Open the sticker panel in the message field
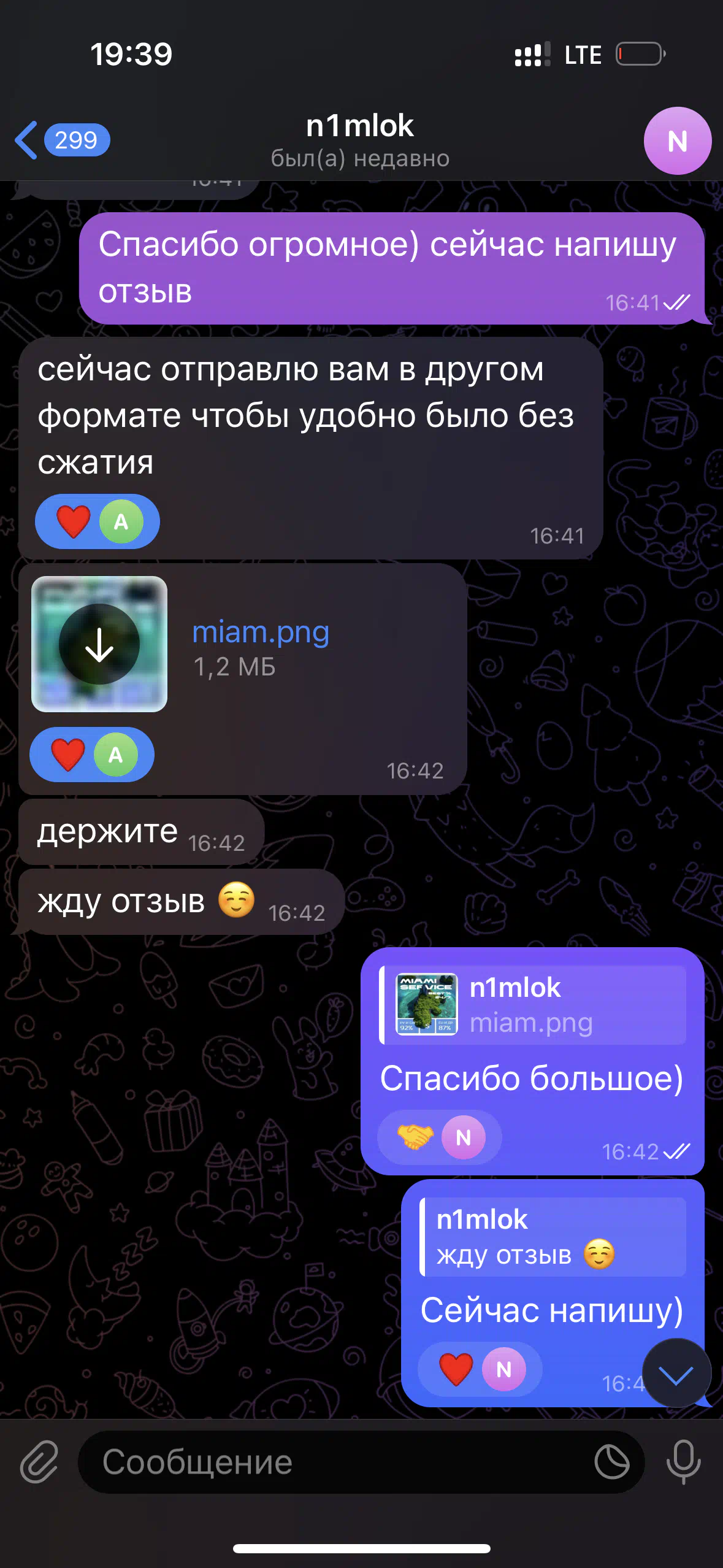The width and height of the screenshot is (723, 1568). click(x=612, y=1462)
